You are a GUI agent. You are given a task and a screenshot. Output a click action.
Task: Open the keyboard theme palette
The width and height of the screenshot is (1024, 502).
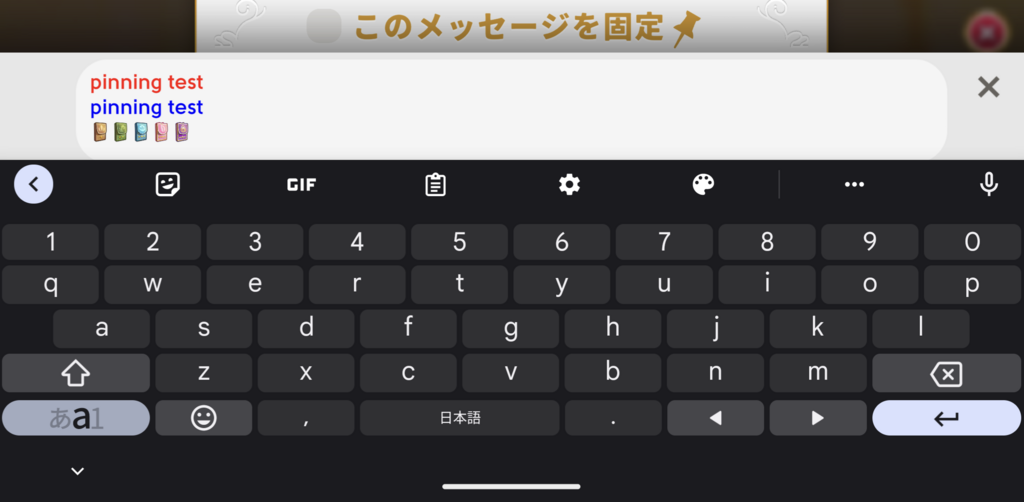pyautogui.click(x=703, y=184)
